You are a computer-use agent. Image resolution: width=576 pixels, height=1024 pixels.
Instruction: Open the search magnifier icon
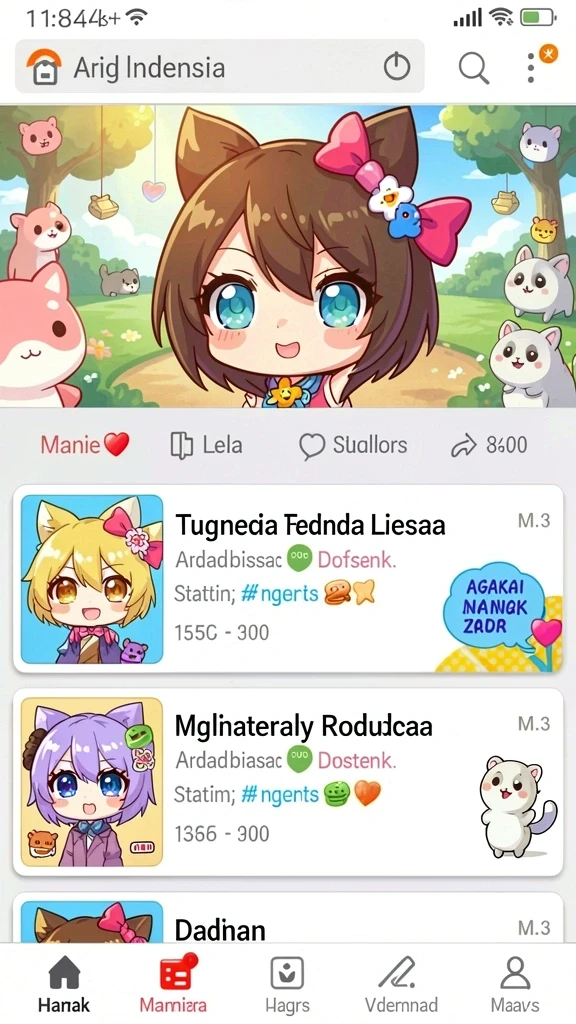[x=473, y=67]
